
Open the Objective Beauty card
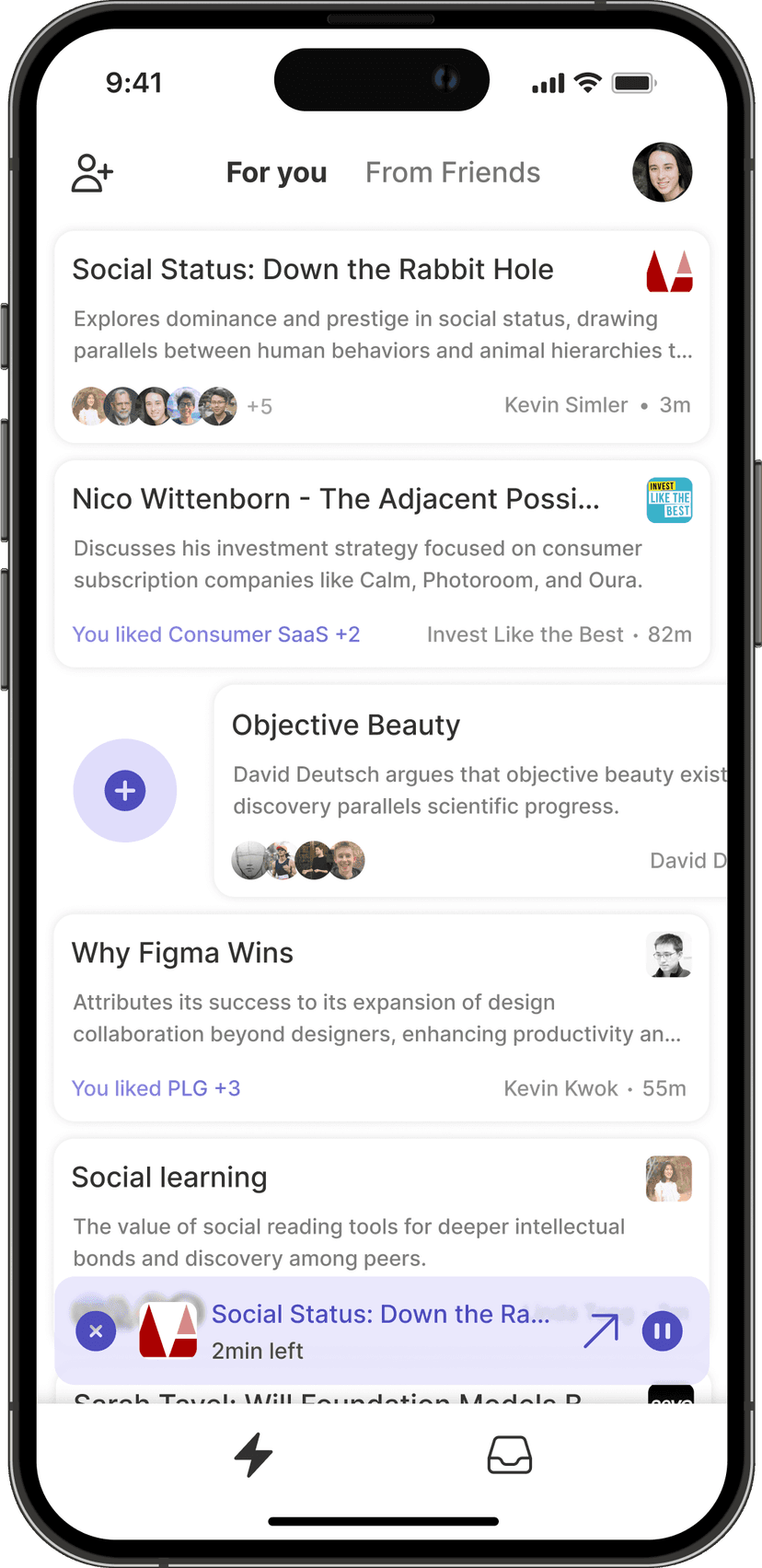[x=471, y=790]
